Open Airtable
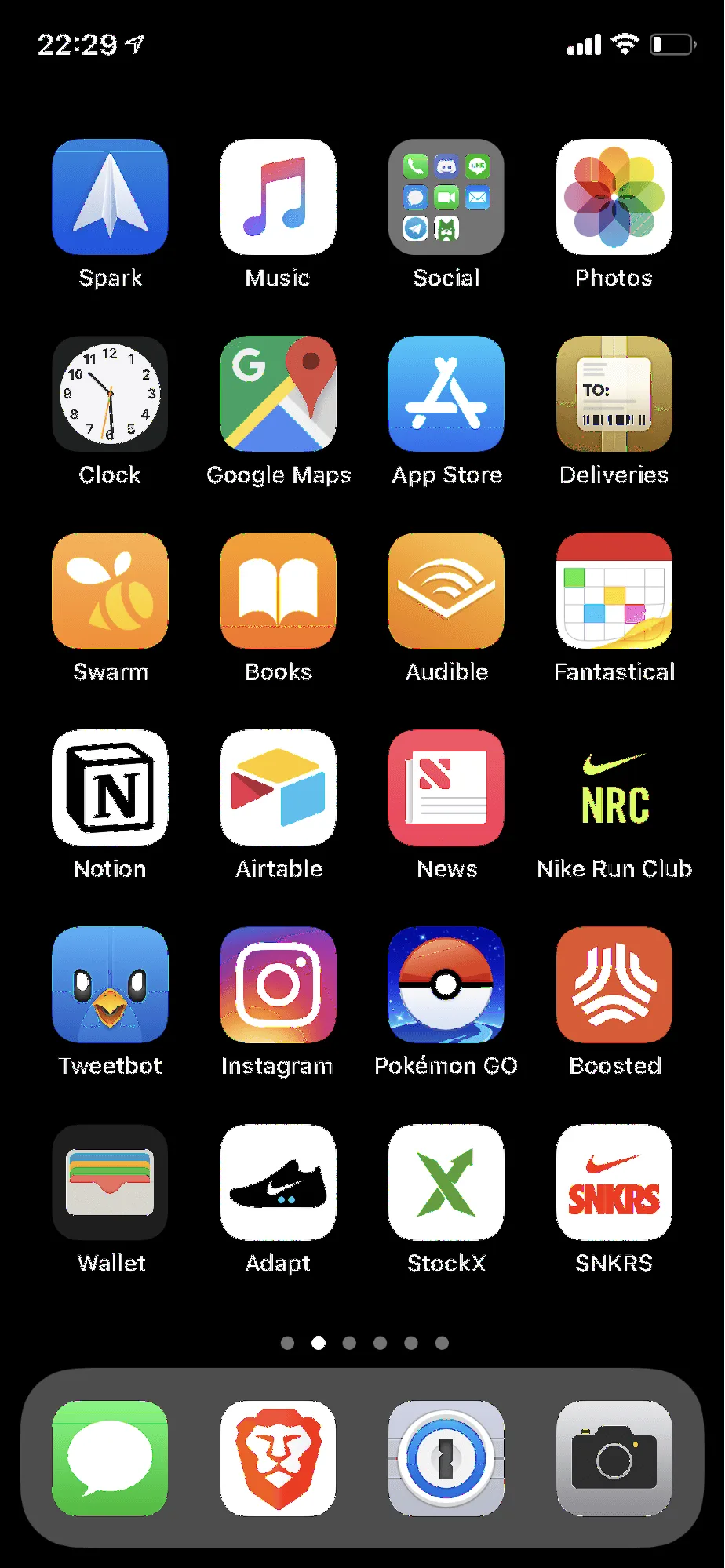 (x=278, y=788)
